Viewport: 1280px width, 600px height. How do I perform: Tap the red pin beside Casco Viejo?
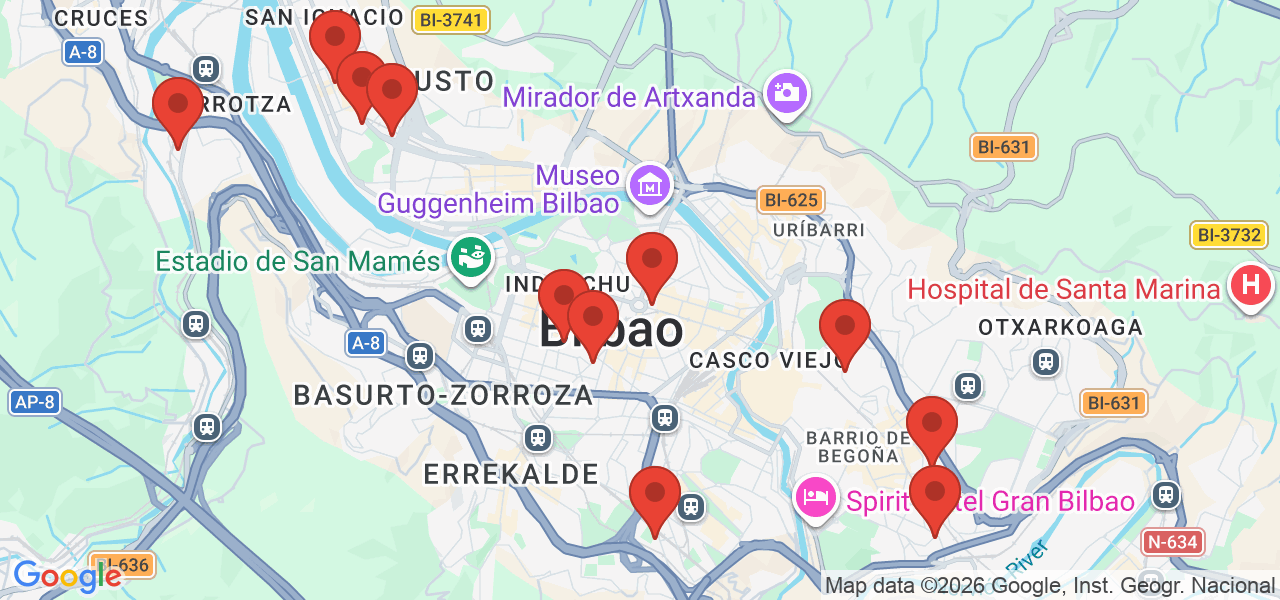tap(845, 330)
